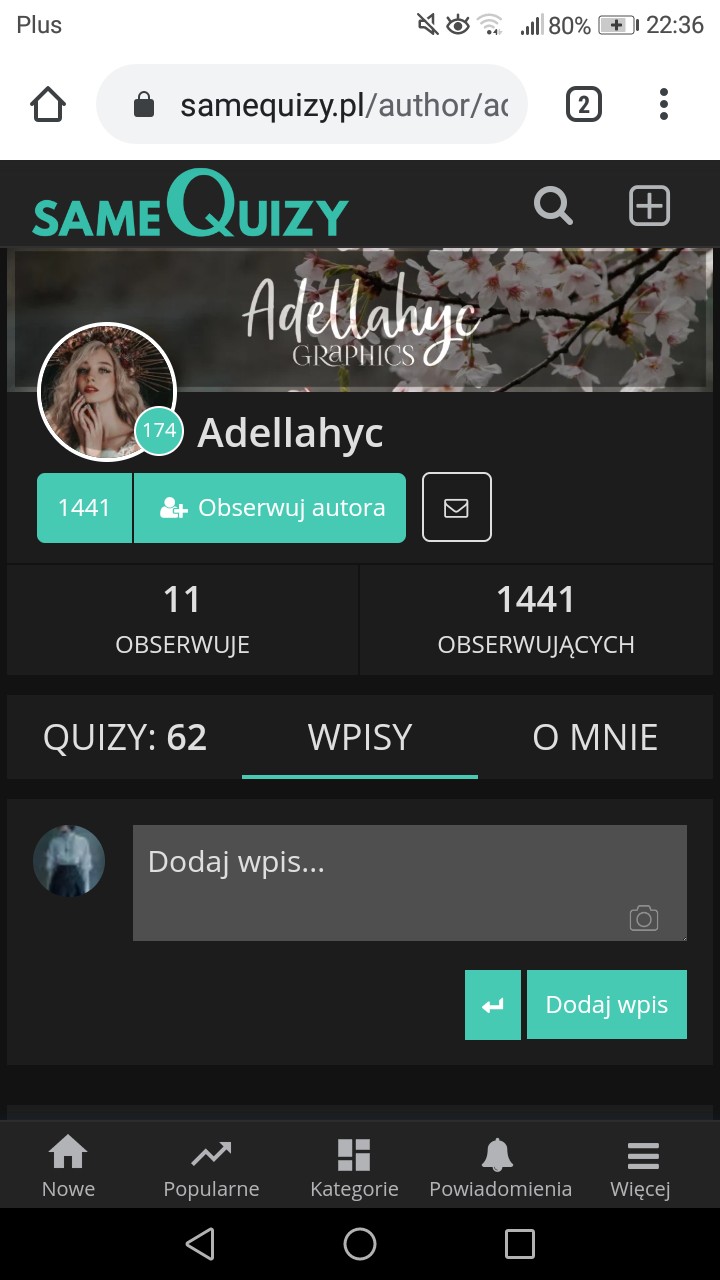720x1280 pixels.
Task: Select the Wpisy tab
Action: [x=360, y=738]
